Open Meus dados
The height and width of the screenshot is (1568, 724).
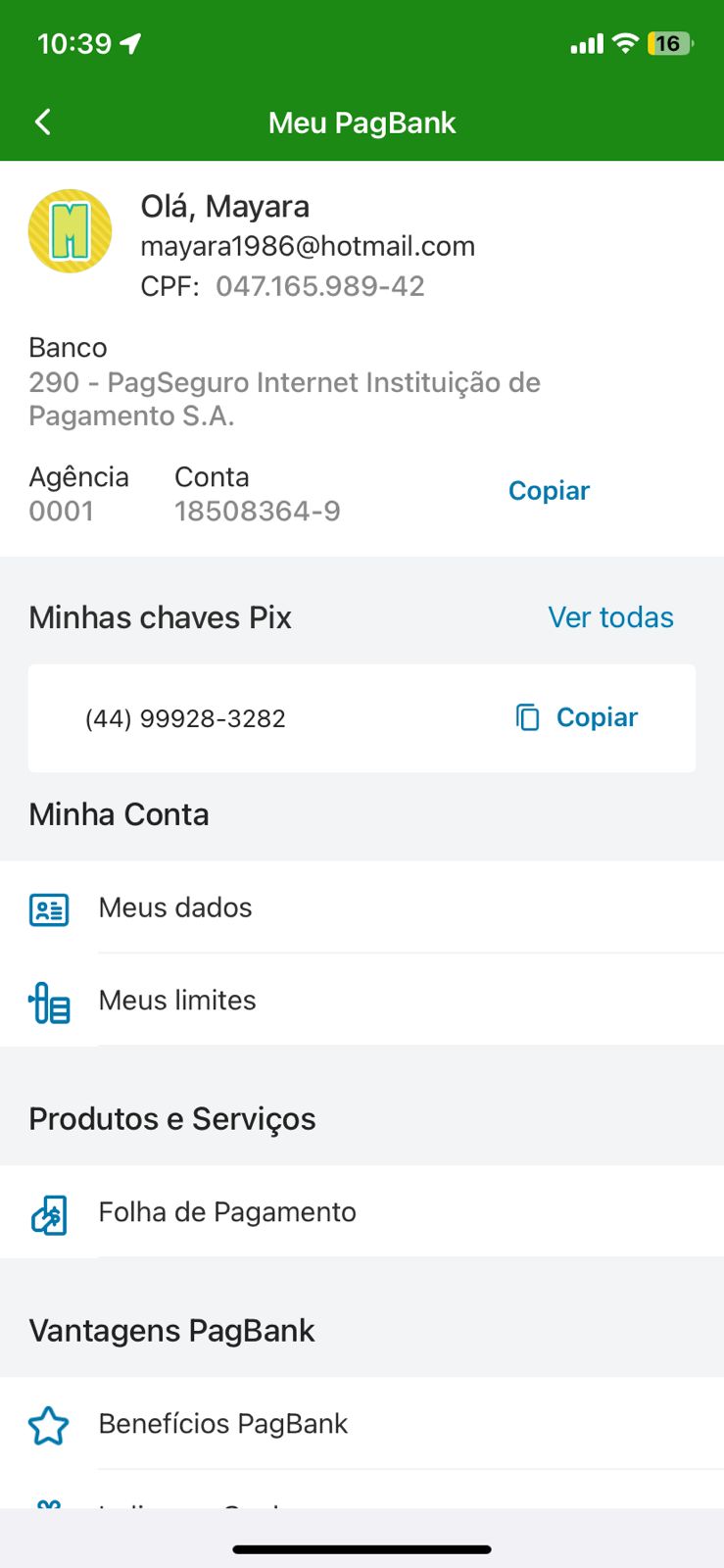[x=176, y=907]
